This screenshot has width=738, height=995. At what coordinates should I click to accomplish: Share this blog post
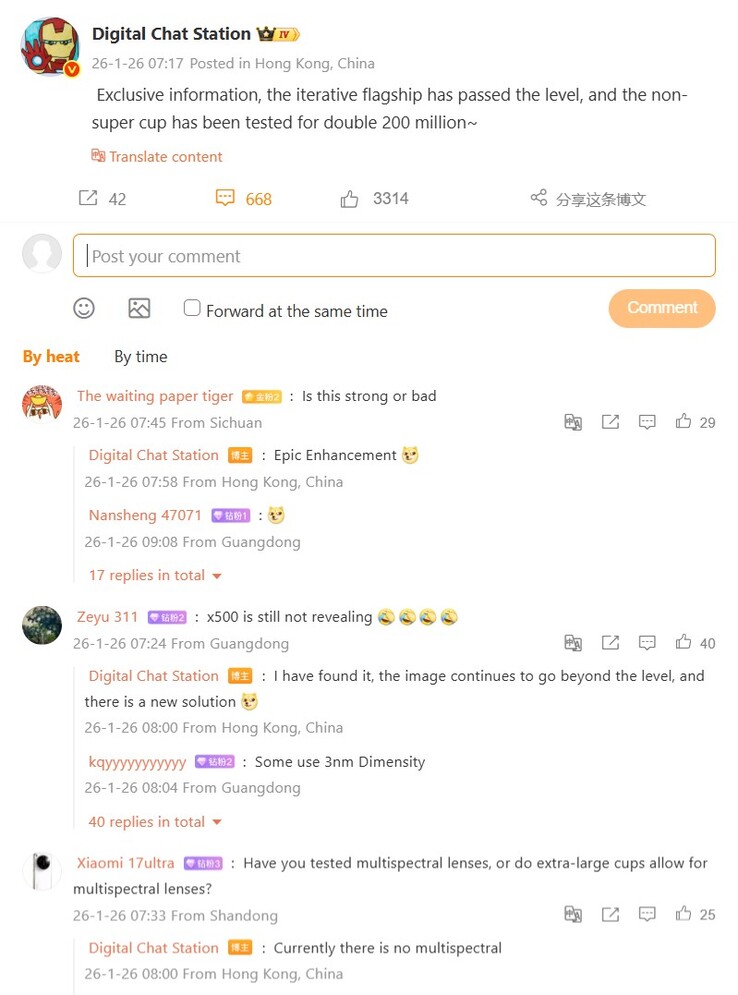(588, 198)
